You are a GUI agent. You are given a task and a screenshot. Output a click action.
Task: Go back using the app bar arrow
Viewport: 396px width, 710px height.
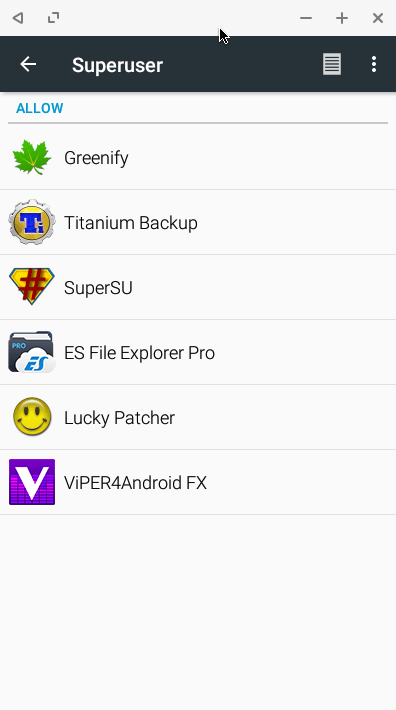click(28, 64)
